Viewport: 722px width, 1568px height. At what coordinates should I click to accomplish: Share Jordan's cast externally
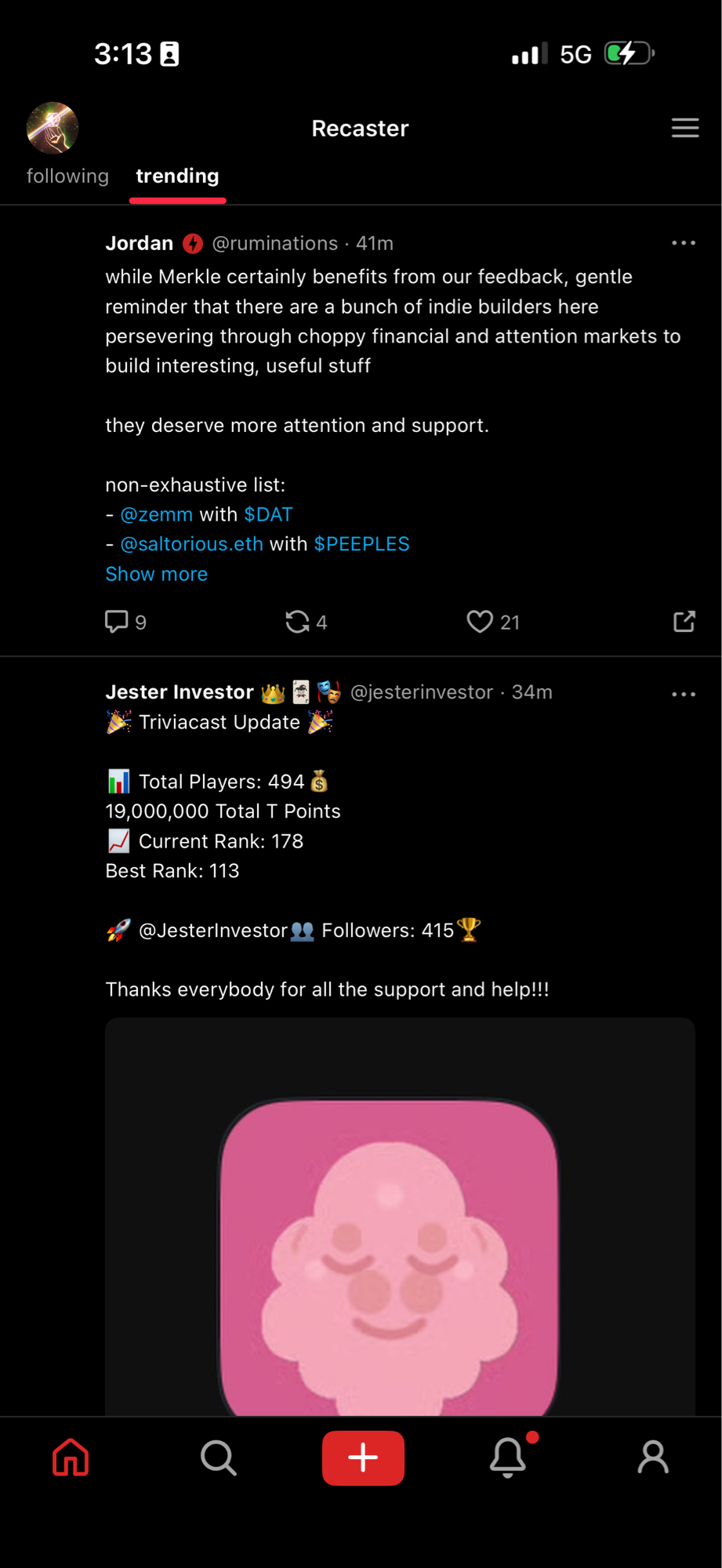coord(684,622)
